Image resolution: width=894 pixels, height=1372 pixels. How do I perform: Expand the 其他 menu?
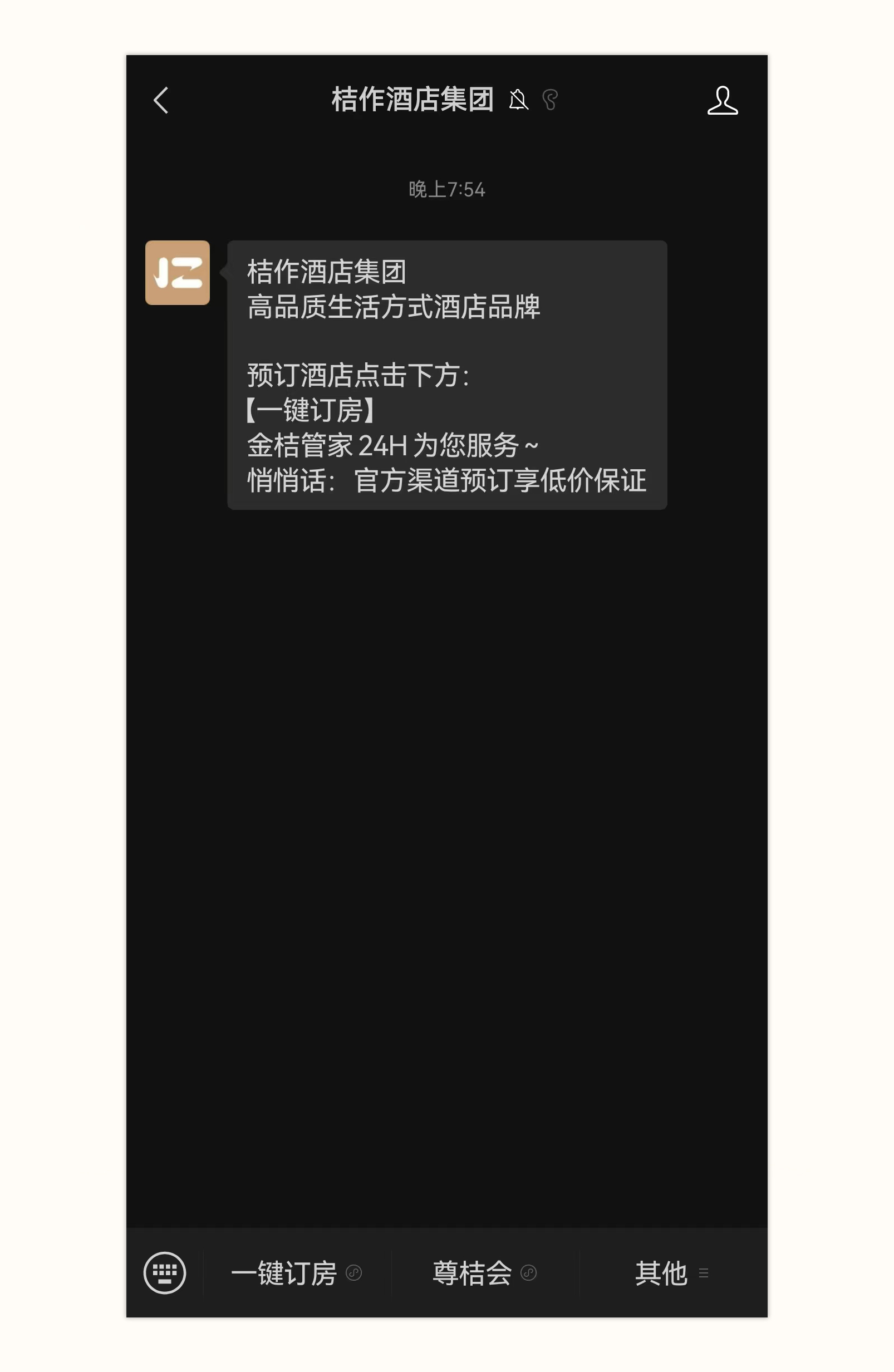(x=672, y=1273)
